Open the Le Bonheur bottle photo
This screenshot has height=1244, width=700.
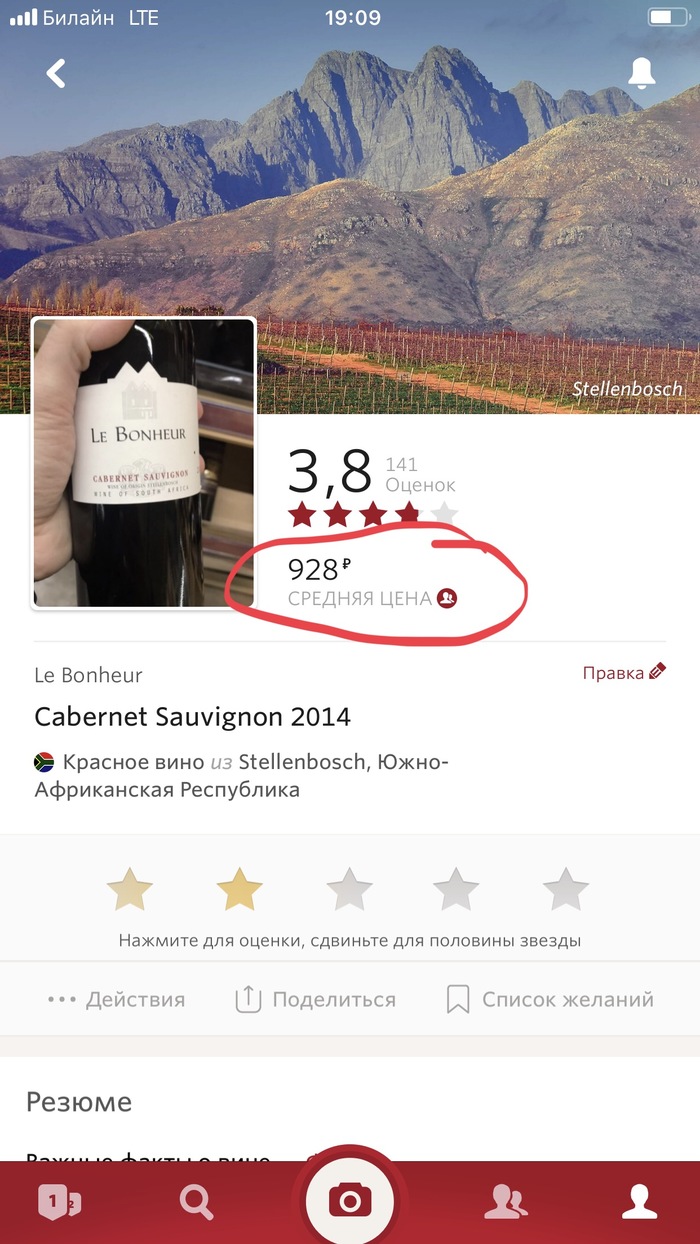pyautogui.click(x=144, y=462)
